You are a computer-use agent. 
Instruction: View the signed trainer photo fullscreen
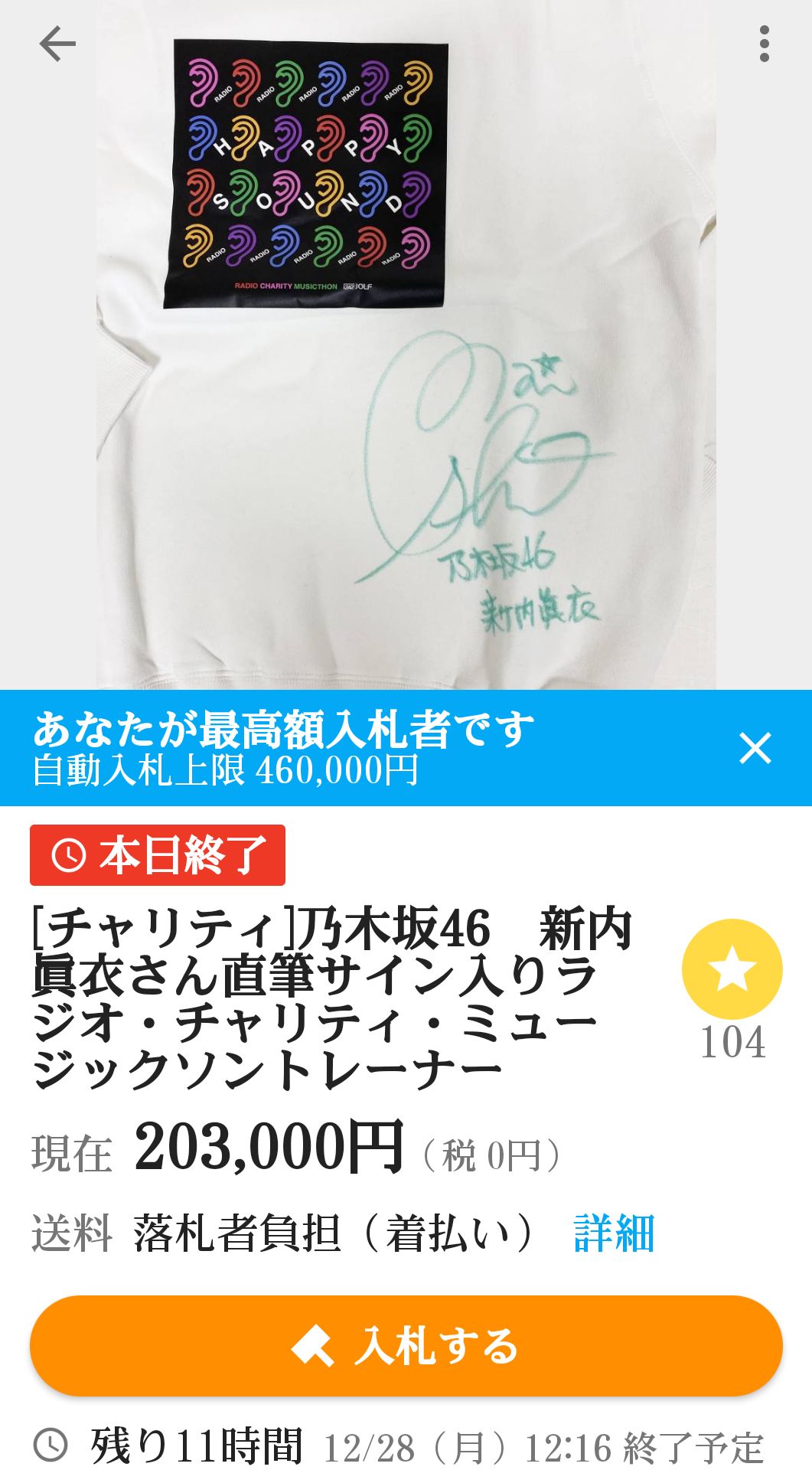point(406,345)
